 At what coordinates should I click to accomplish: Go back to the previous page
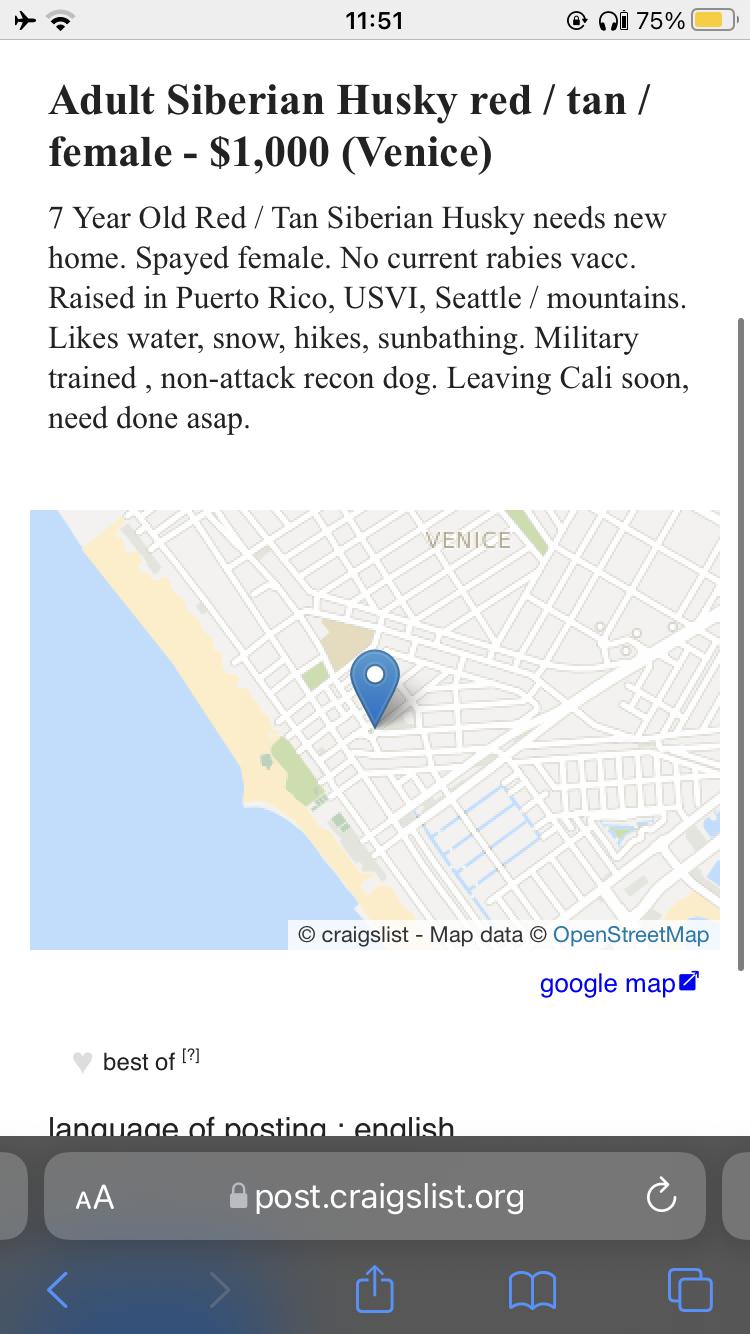pyautogui.click(x=58, y=1290)
